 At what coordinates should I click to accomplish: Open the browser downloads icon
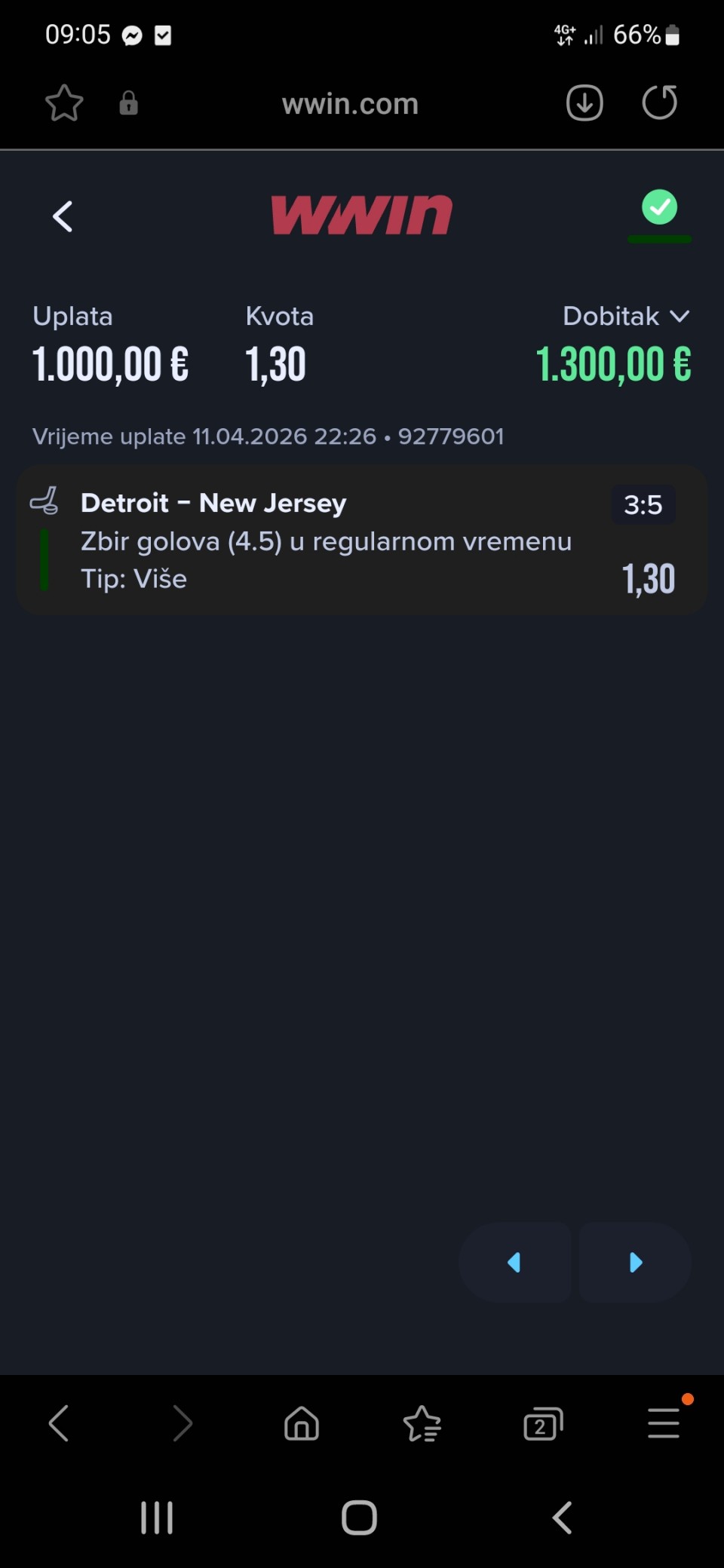[x=584, y=103]
